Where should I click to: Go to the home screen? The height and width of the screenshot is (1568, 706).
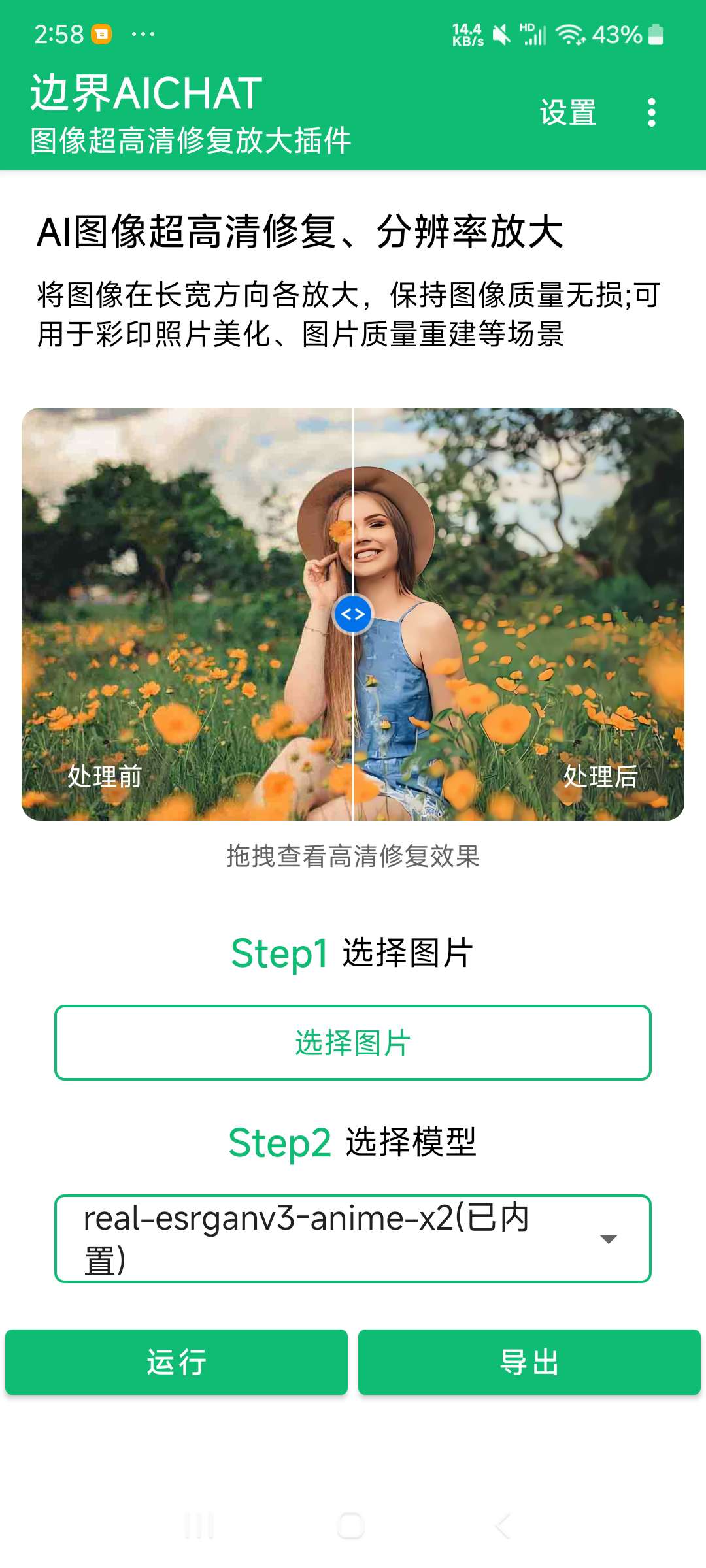tap(351, 1526)
